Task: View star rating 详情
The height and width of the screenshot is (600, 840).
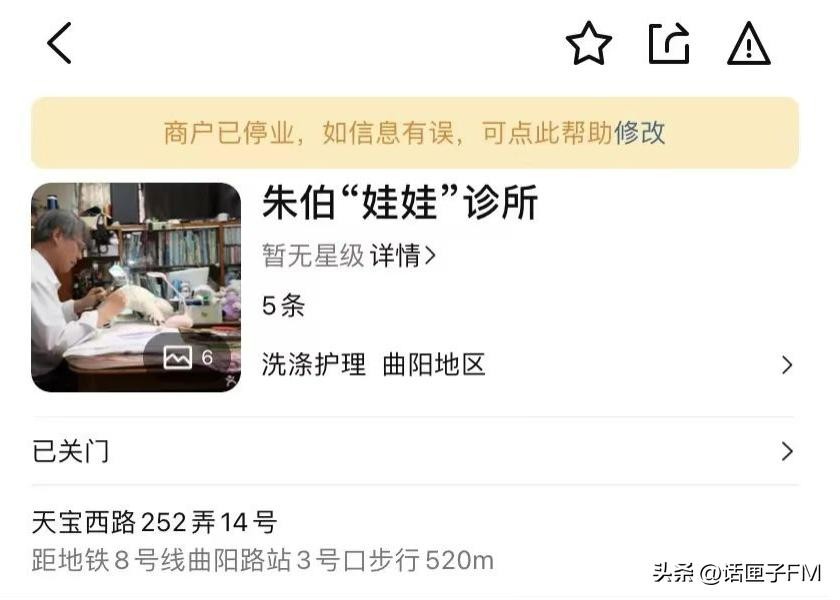Action: point(403,256)
